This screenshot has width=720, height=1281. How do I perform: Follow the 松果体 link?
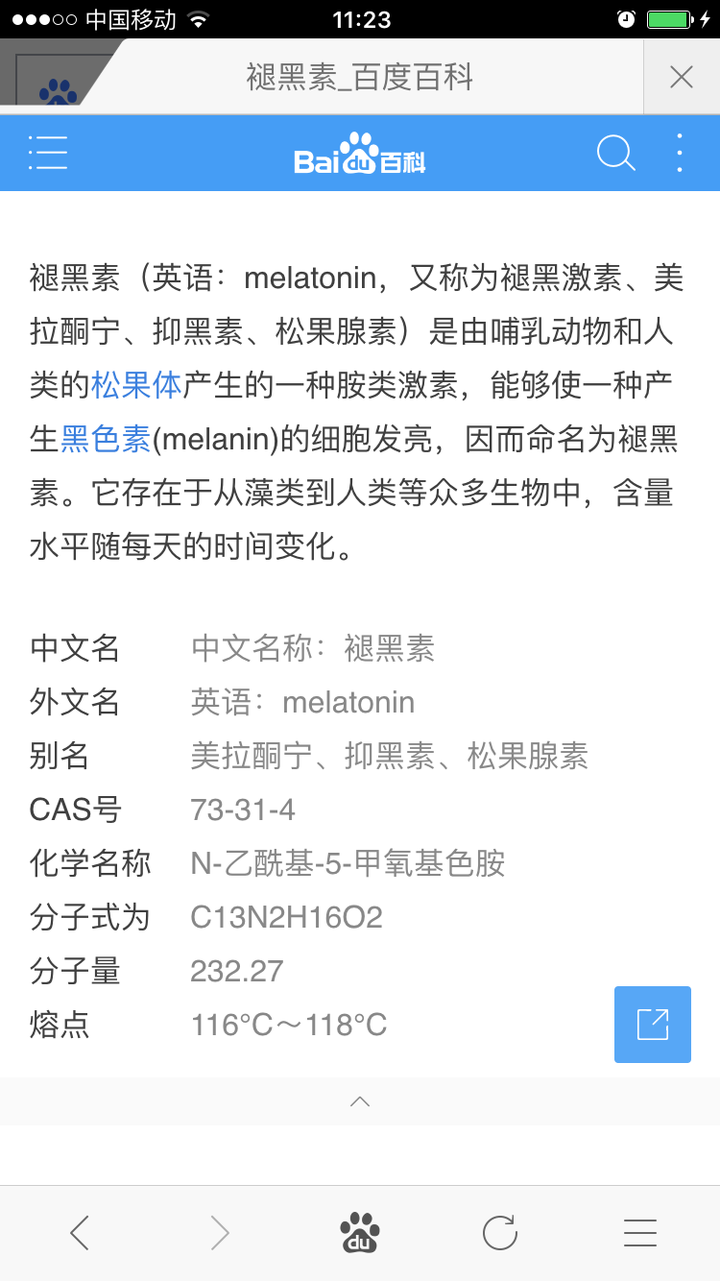coord(136,385)
